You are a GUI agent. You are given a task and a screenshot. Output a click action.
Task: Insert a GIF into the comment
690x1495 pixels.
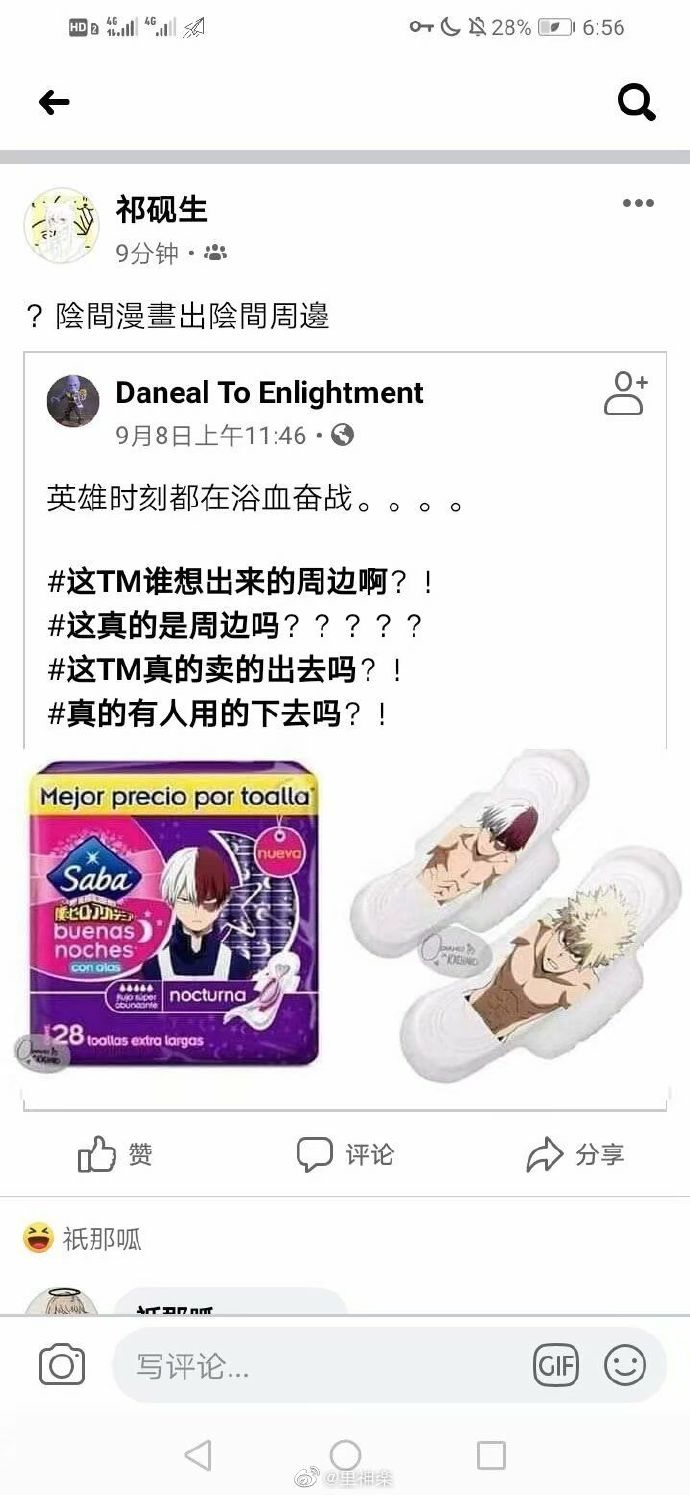pos(556,1365)
